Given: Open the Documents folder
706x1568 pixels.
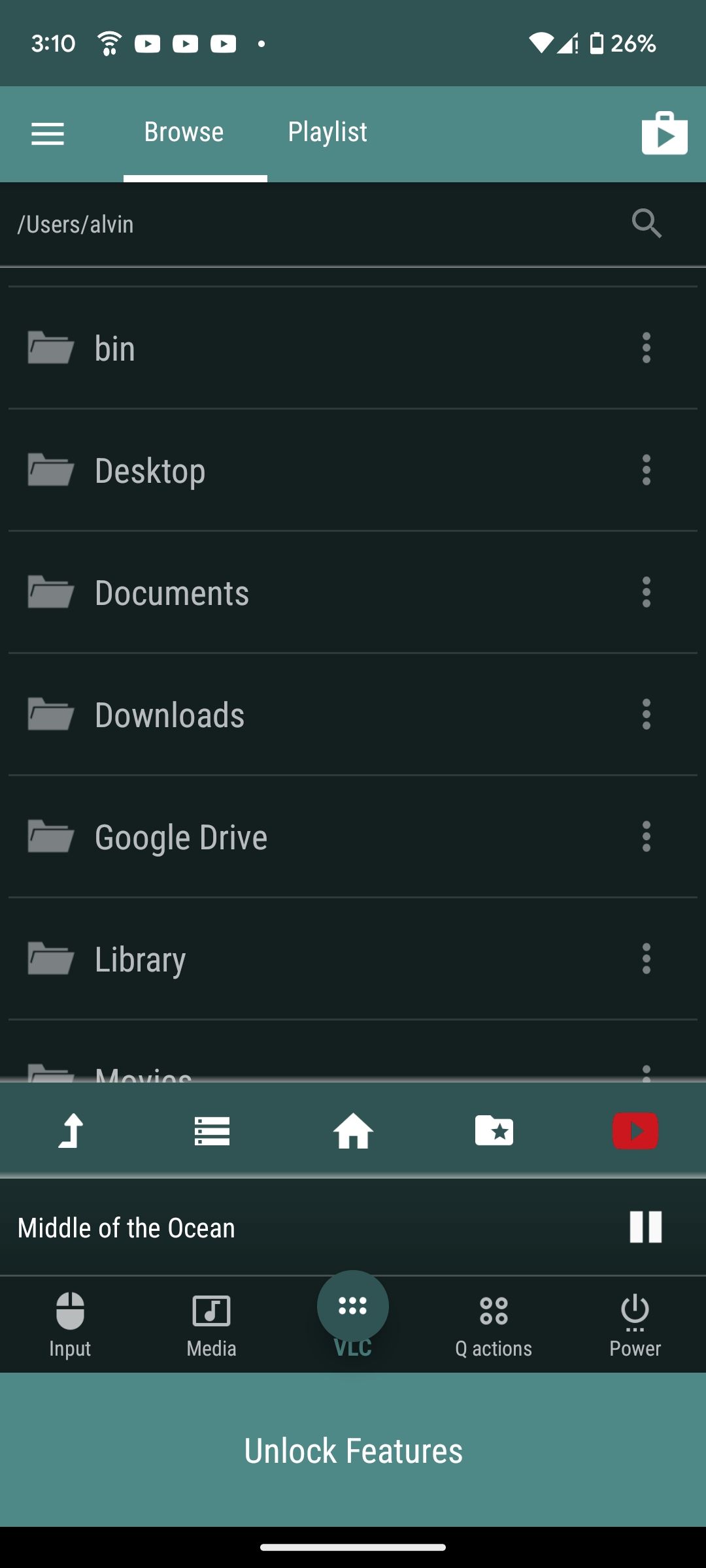Looking at the screenshot, I should pos(172,593).
